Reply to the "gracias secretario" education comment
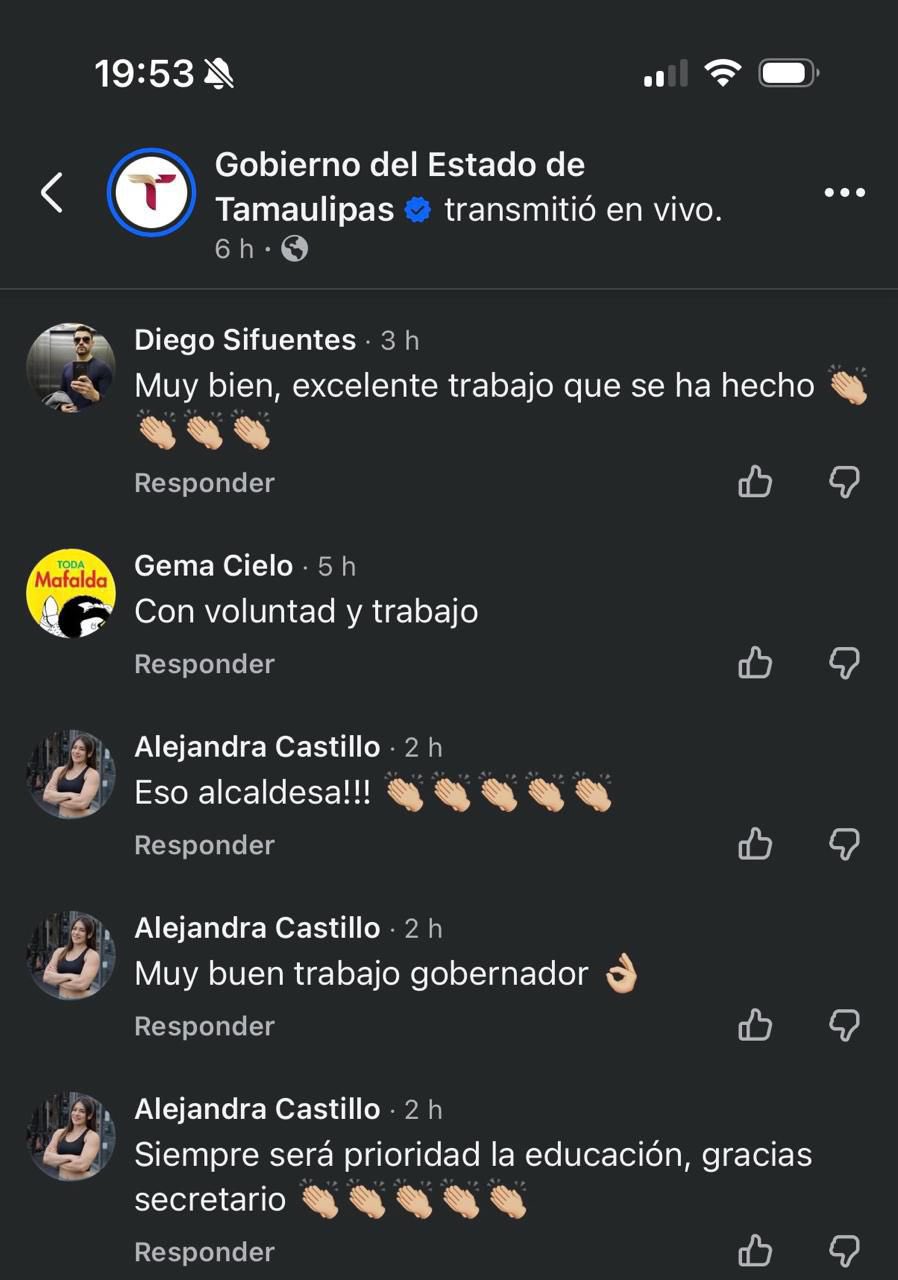 (204, 1252)
